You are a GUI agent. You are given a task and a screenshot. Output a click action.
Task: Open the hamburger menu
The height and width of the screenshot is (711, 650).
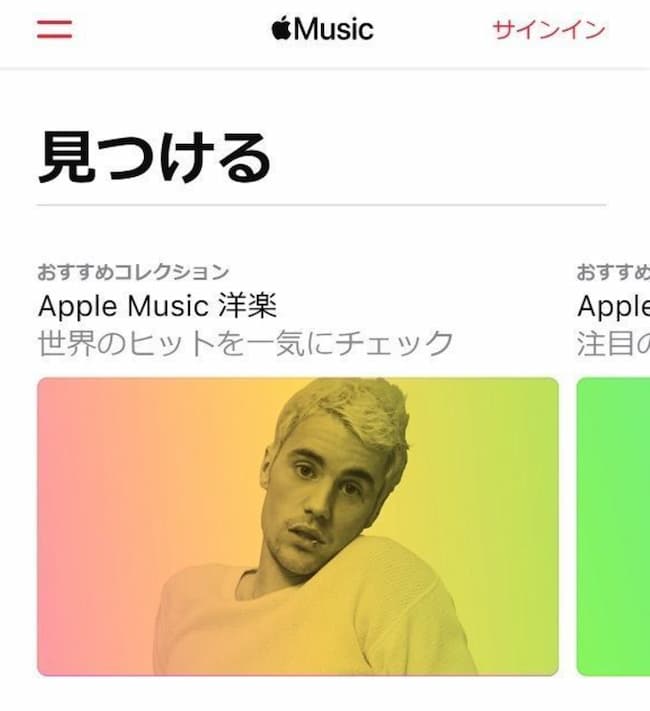55,30
